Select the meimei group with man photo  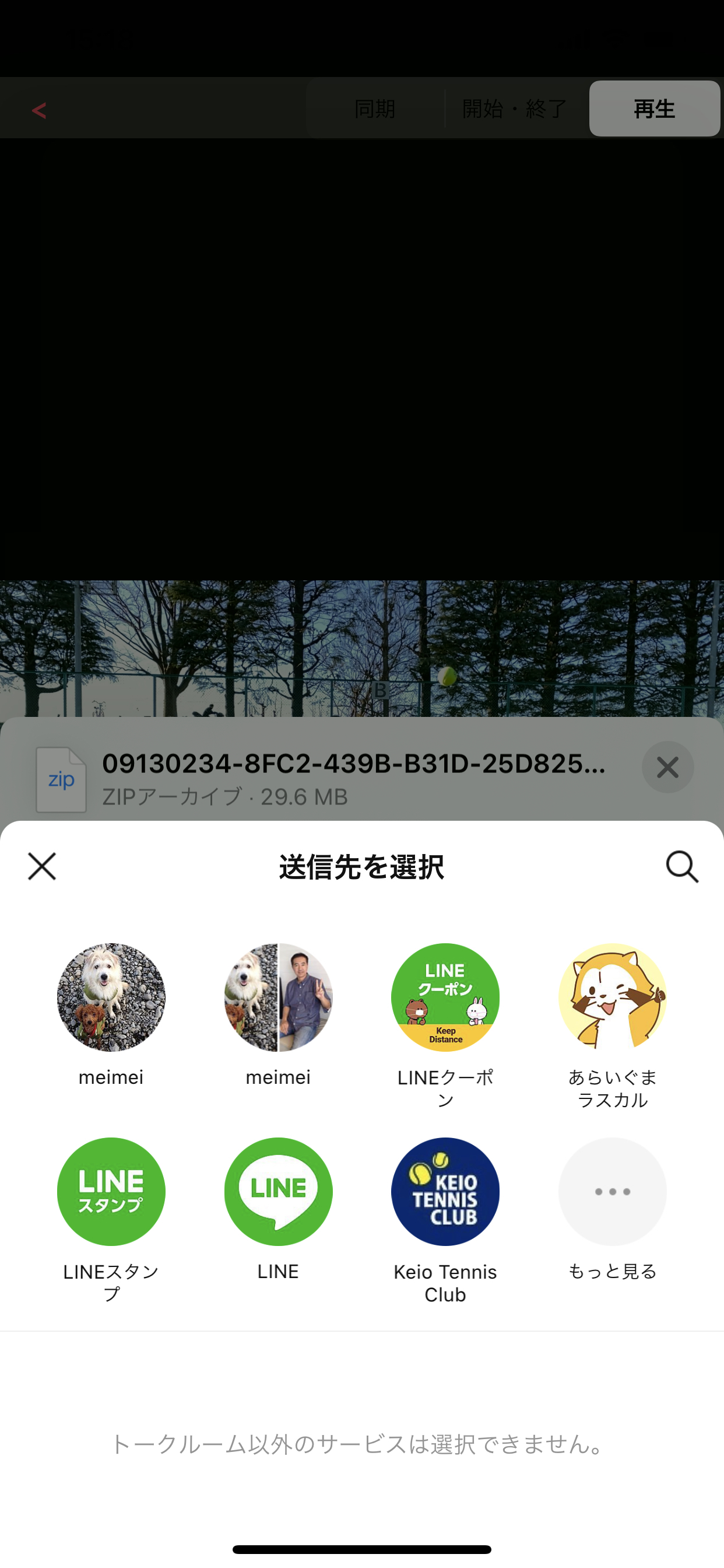[278, 998]
